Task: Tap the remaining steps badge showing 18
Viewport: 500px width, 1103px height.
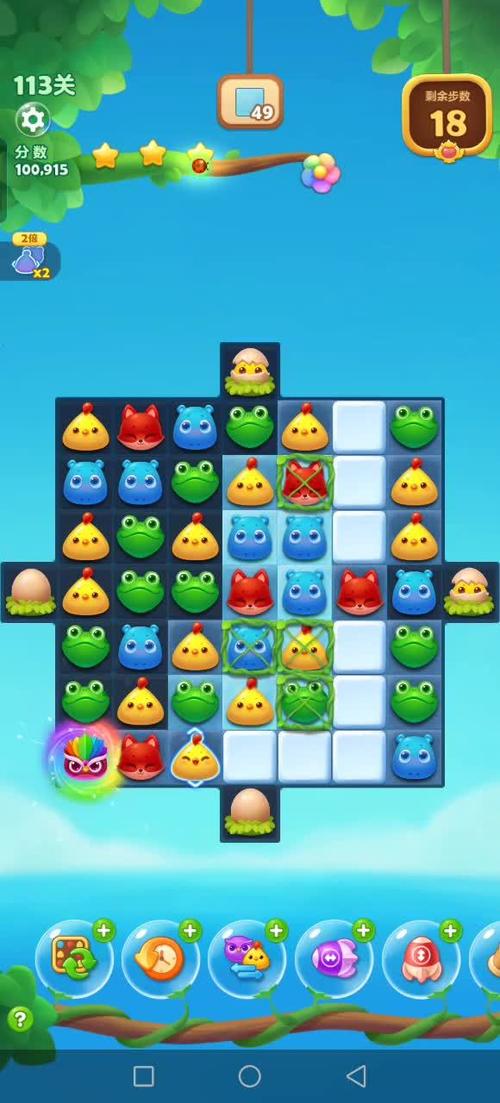Action: pos(447,116)
